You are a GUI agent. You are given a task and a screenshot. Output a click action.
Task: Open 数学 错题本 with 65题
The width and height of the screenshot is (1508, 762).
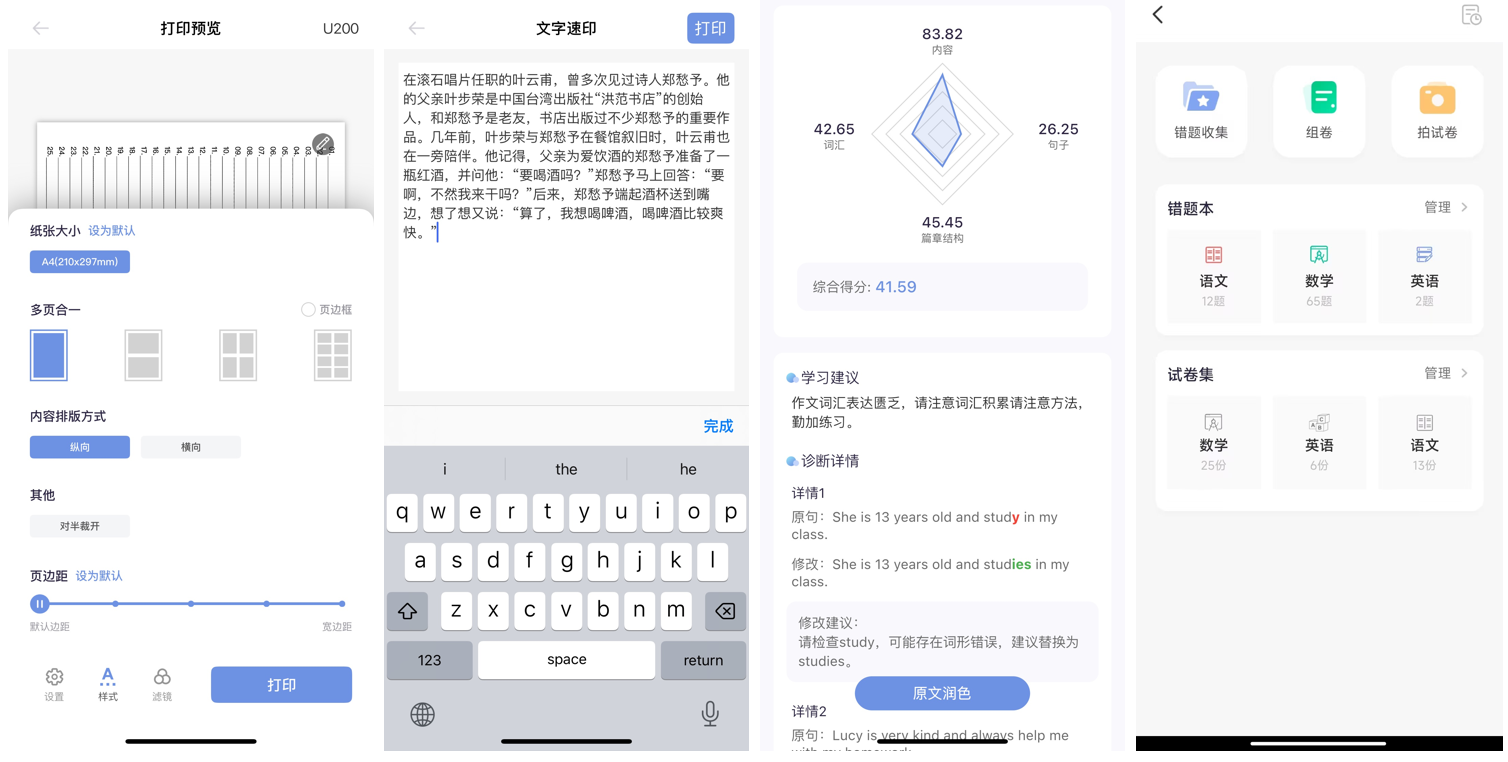point(1319,276)
